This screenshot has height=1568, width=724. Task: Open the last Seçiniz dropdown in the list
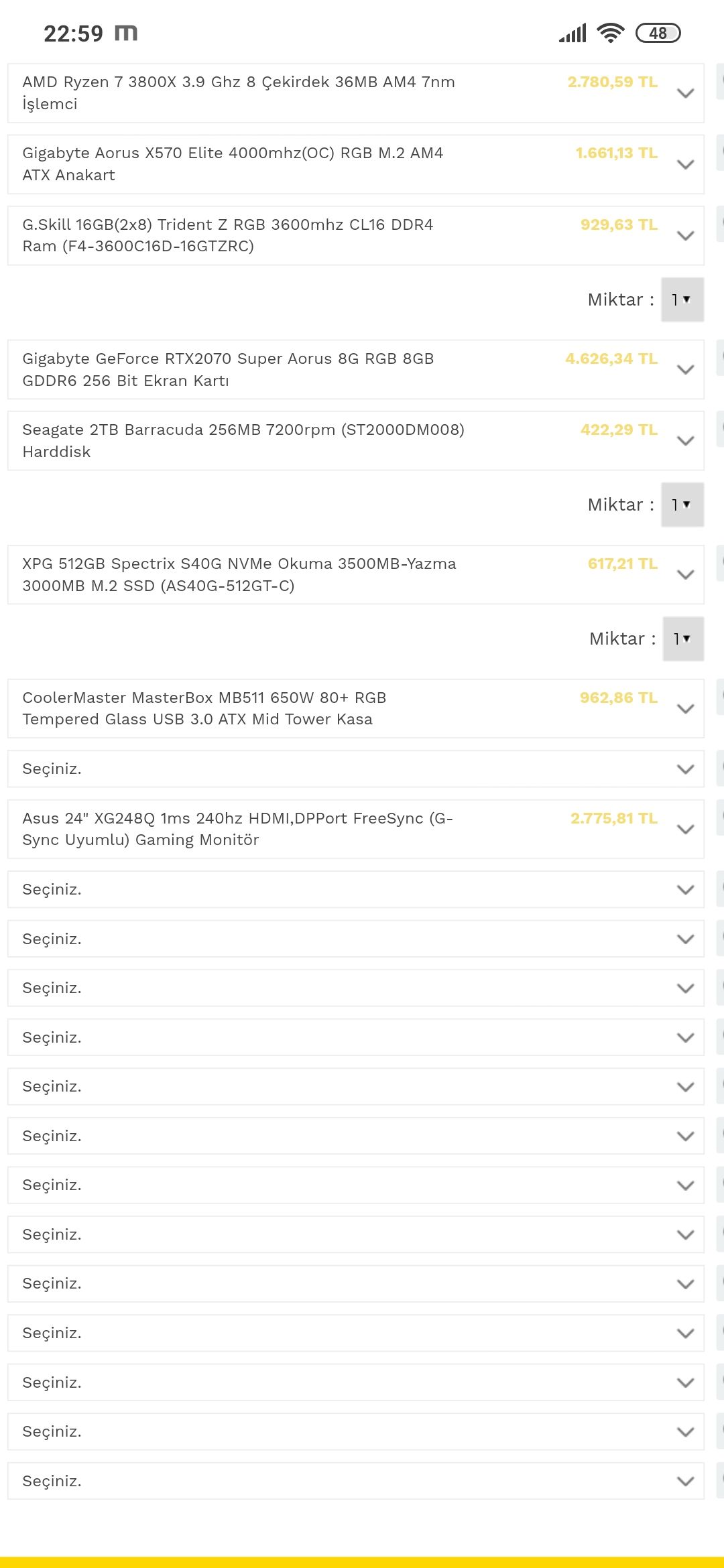click(355, 1481)
